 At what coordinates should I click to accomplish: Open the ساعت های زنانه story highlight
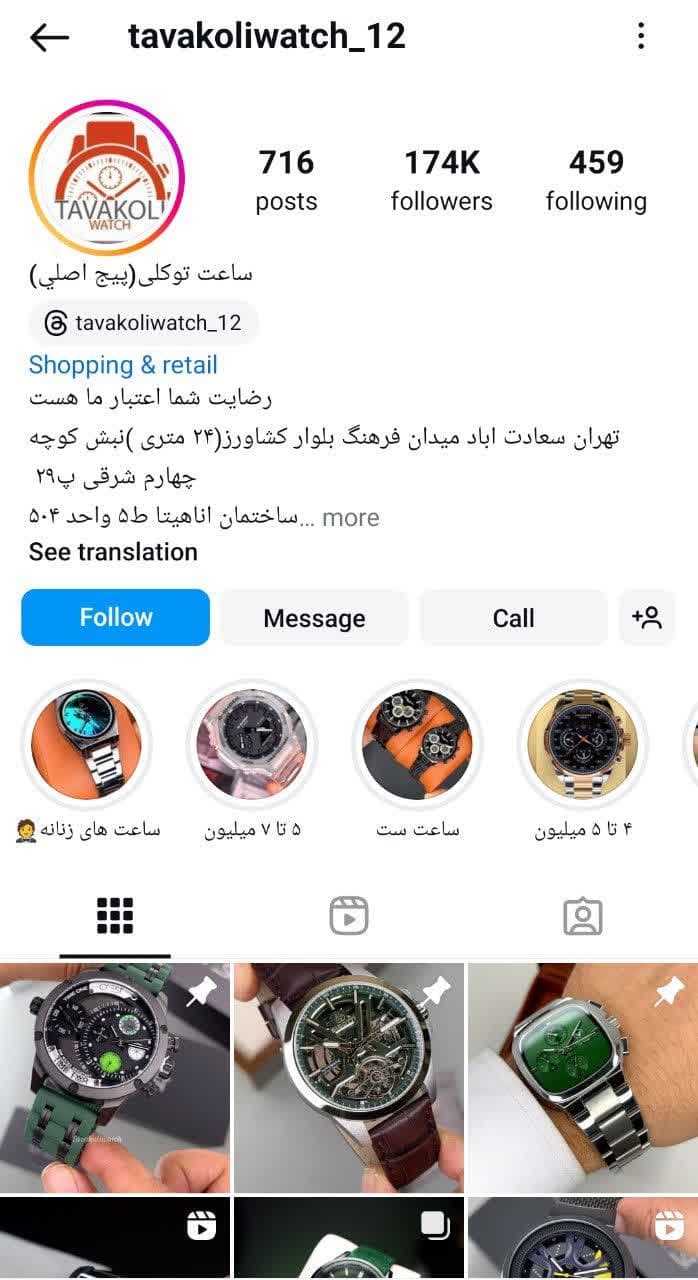tap(86, 744)
